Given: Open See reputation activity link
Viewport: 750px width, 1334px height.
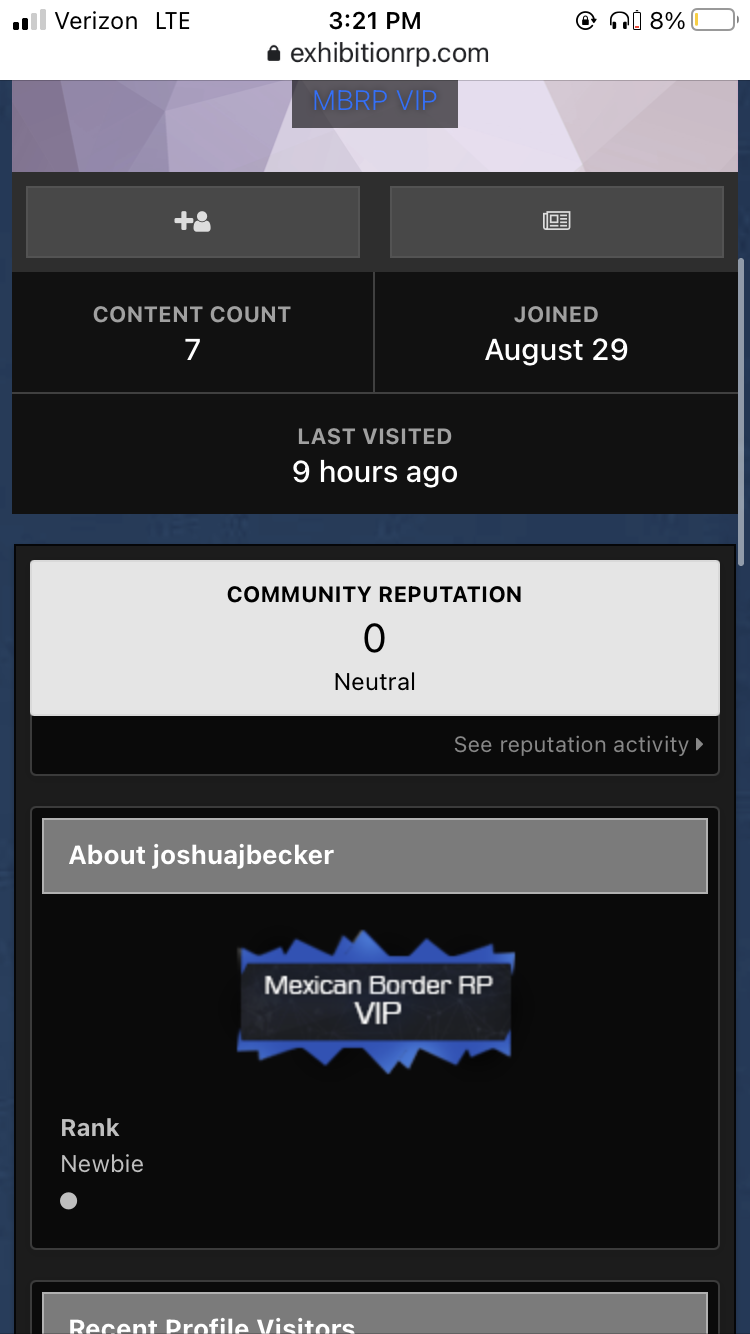Looking at the screenshot, I should tap(578, 745).
